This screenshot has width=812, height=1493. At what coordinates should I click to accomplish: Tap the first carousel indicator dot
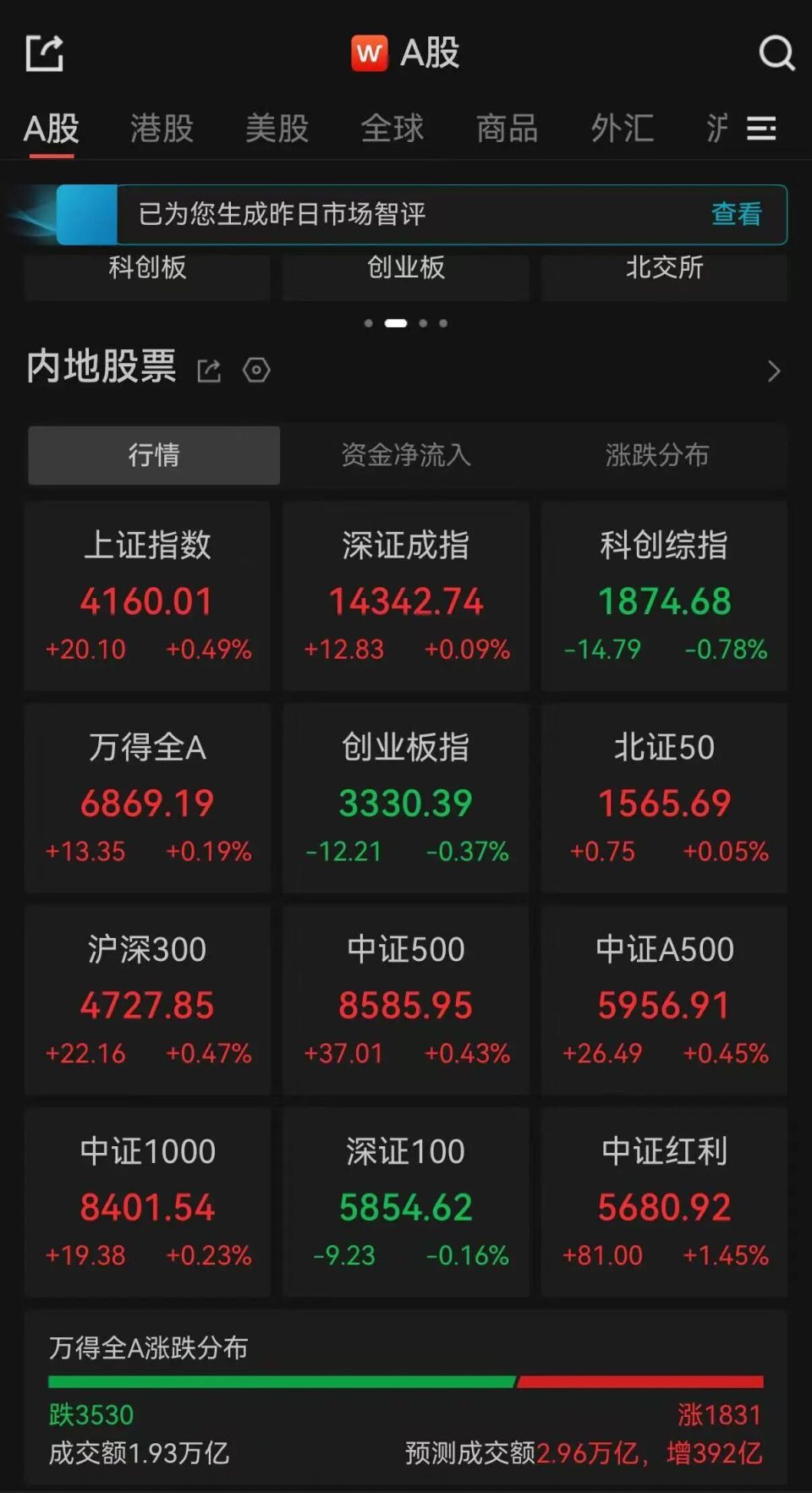pos(369,322)
